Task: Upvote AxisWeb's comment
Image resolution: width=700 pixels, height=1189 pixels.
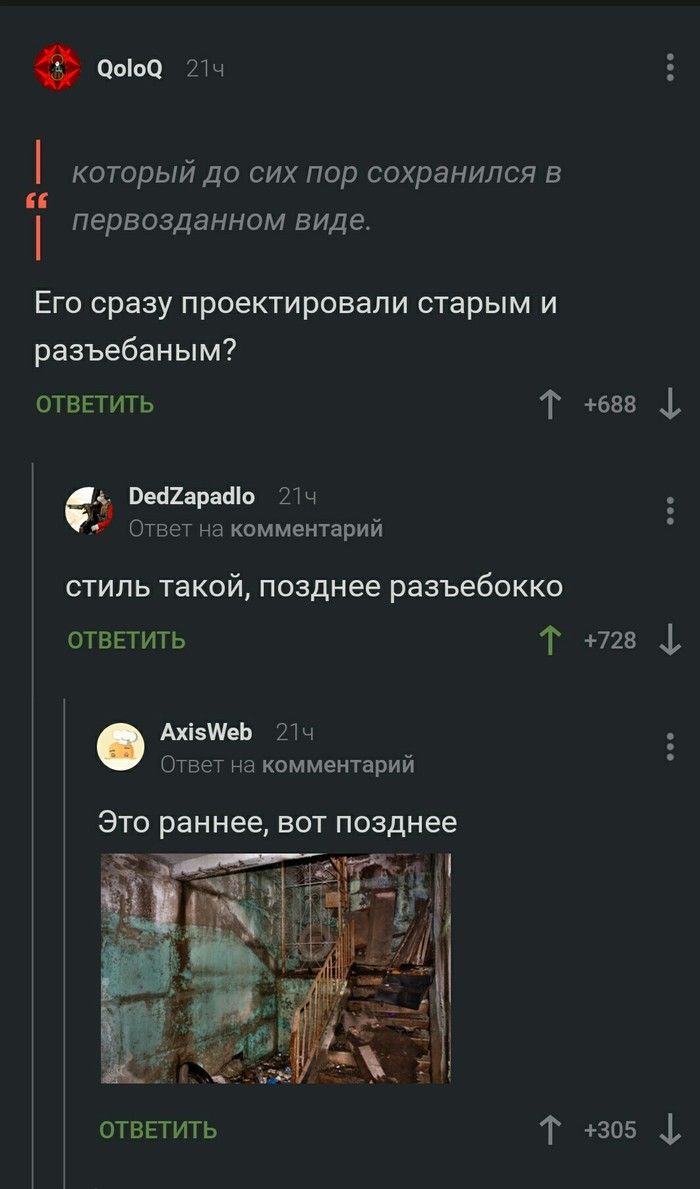Action: click(550, 1130)
